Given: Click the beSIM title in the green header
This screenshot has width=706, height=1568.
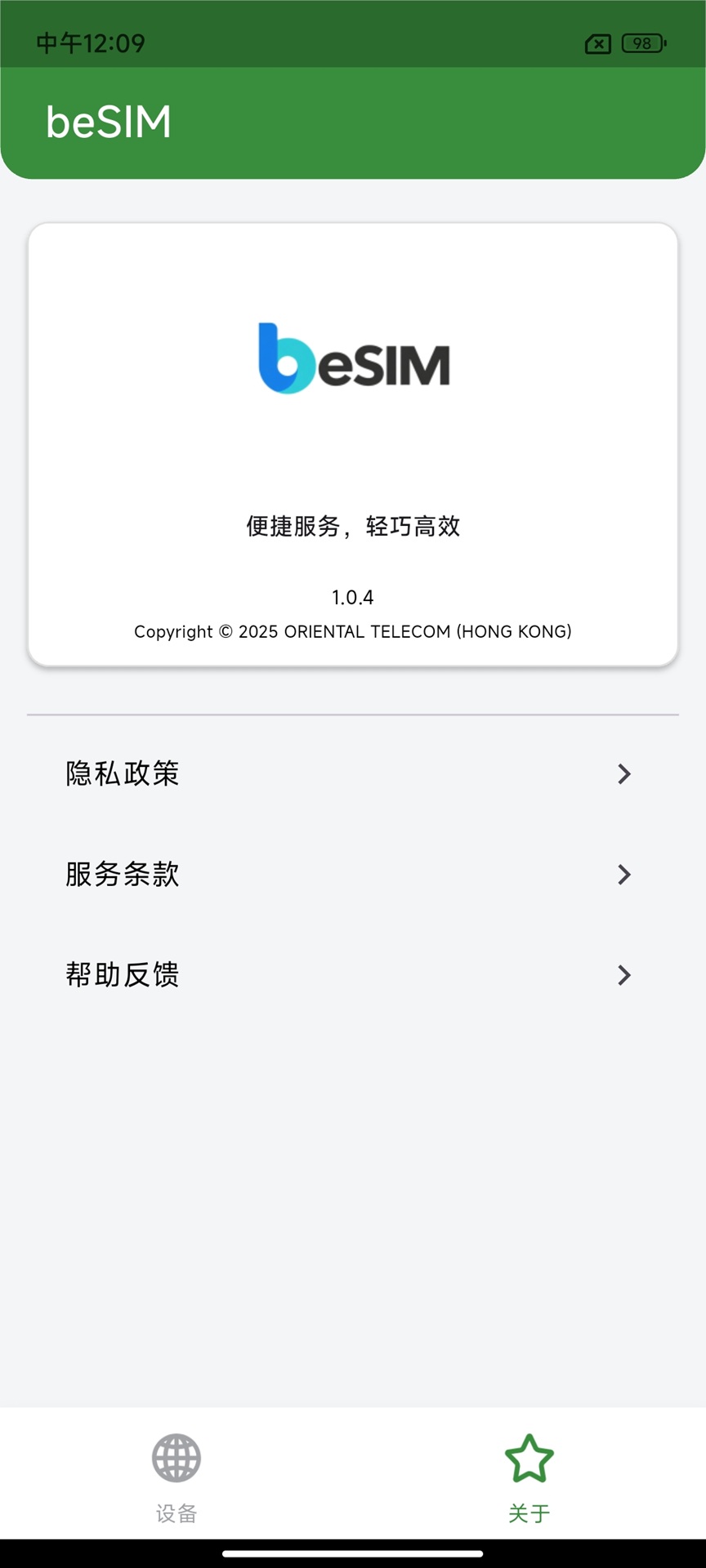Looking at the screenshot, I should tap(109, 121).
